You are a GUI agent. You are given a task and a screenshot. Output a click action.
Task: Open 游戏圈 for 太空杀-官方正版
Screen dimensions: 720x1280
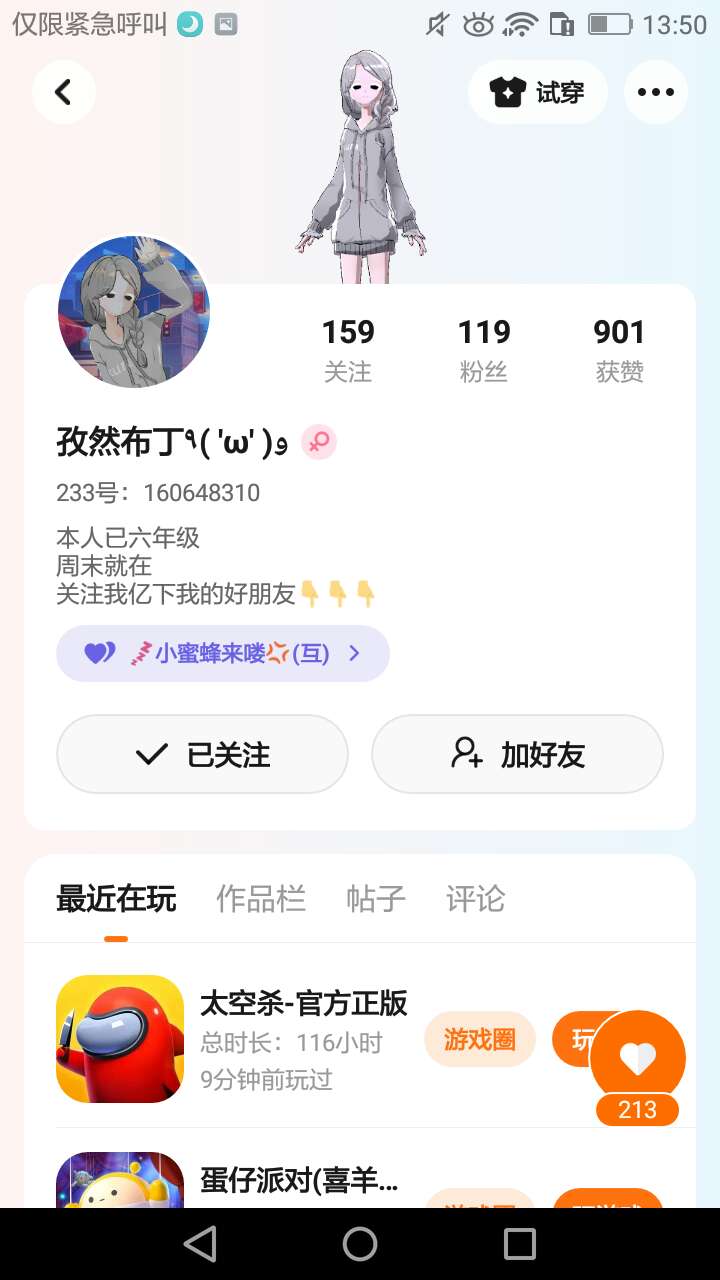tap(480, 1040)
